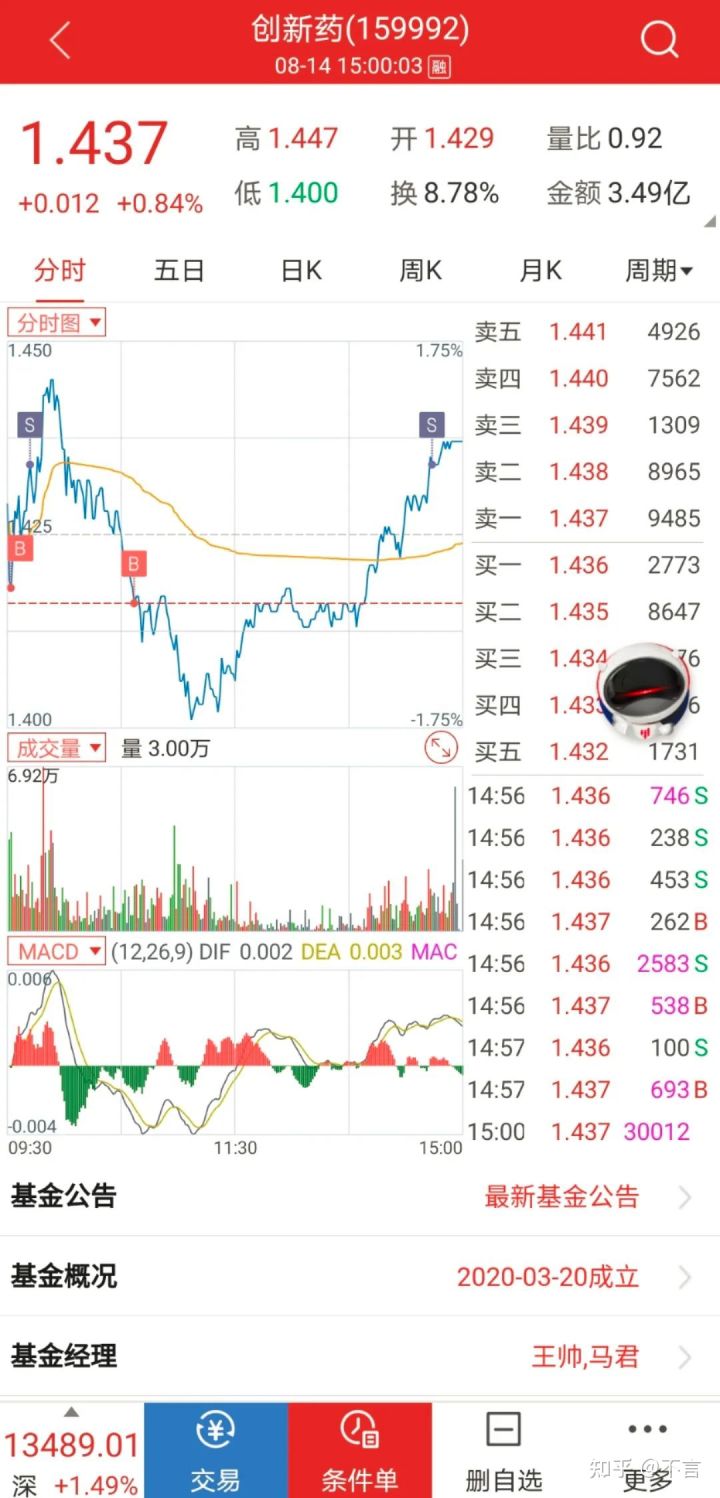
Task: Switch to the 五日 chart tab
Action: [x=180, y=270]
